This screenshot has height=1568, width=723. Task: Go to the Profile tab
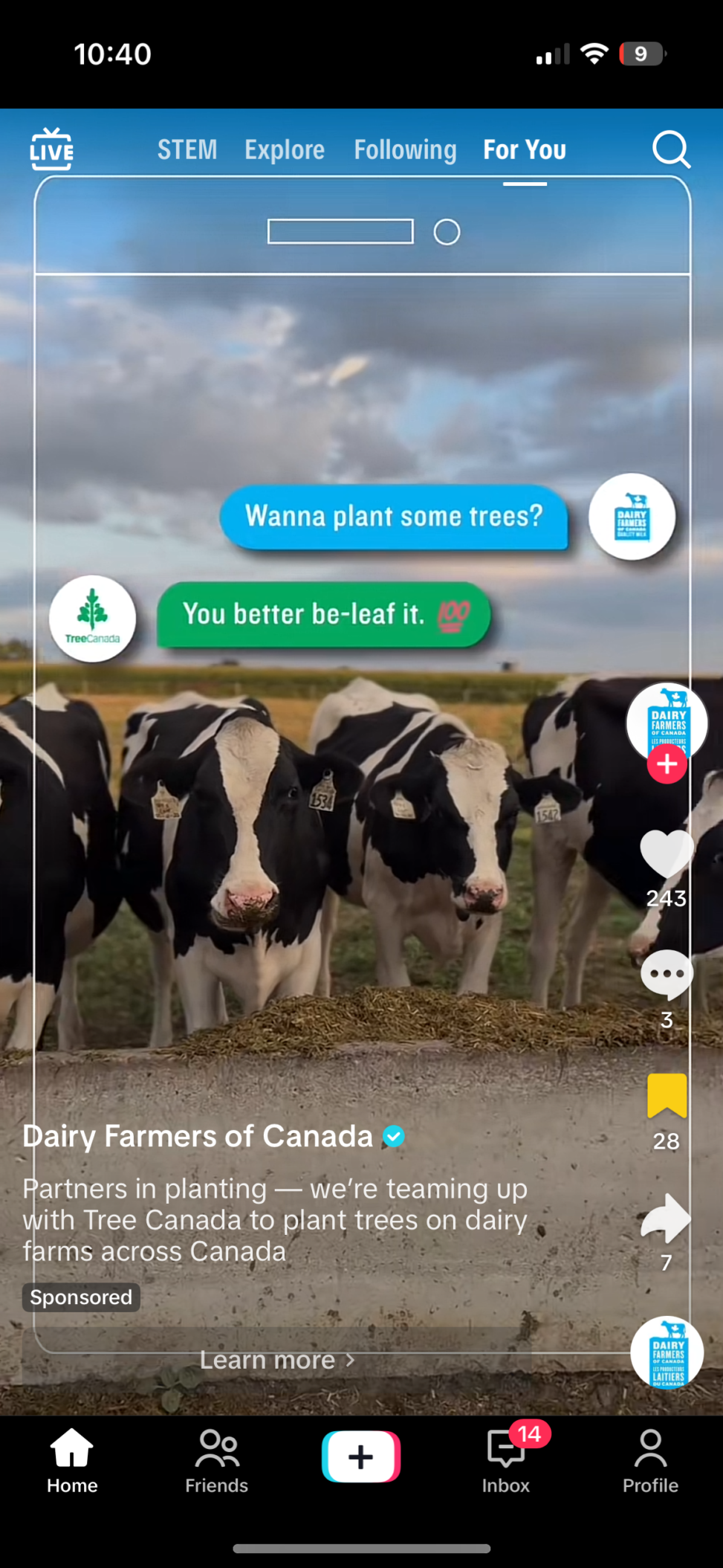pos(650,1461)
